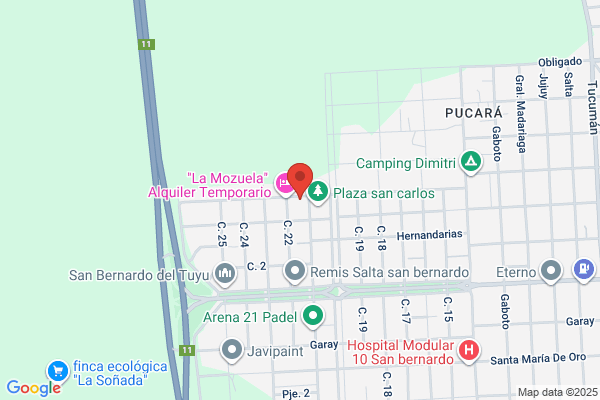
Task: Tap the Remis Salta san bernardo pin
Action: (x=295, y=272)
